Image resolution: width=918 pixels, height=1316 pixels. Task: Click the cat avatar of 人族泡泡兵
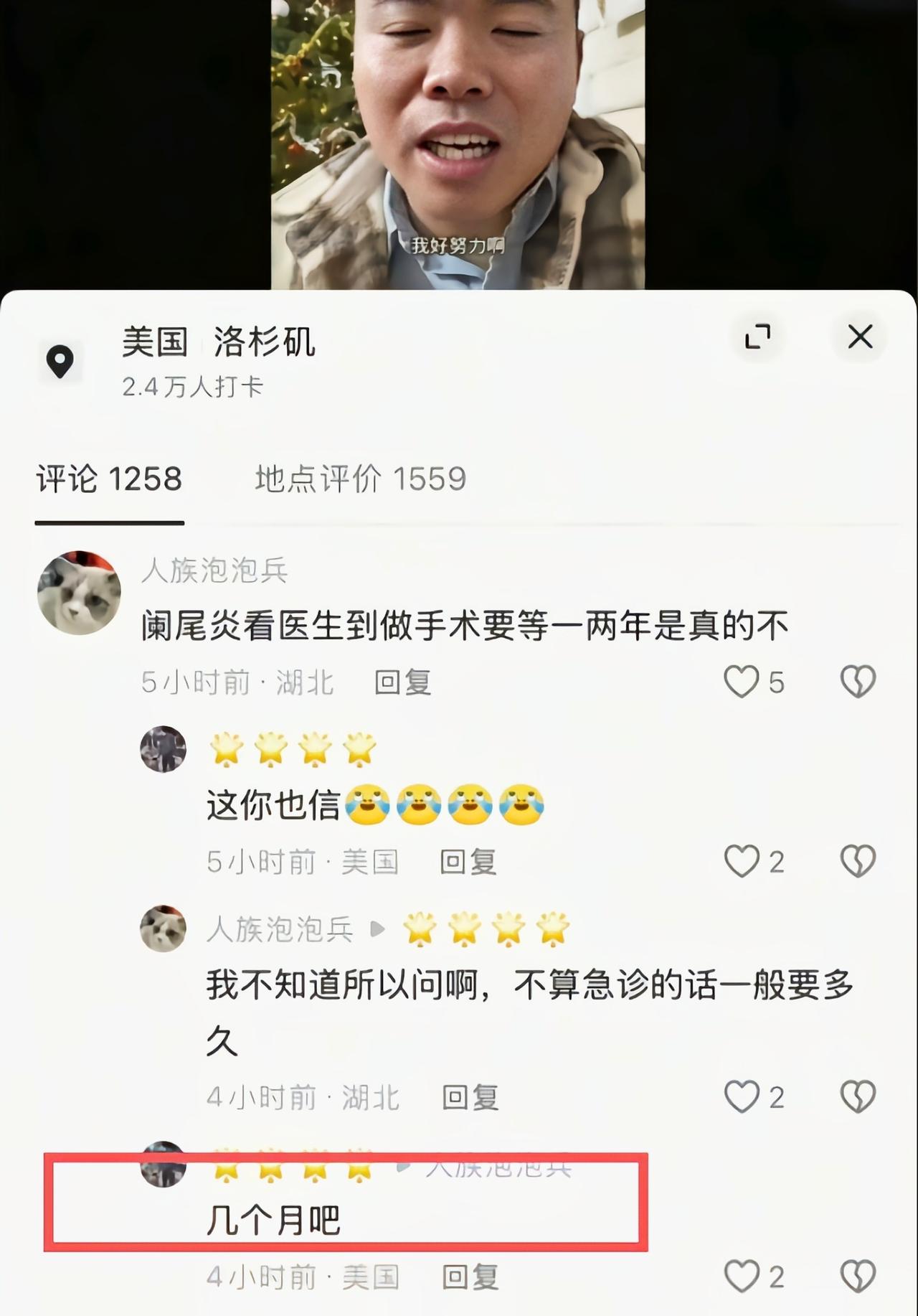tap(79, 591)
